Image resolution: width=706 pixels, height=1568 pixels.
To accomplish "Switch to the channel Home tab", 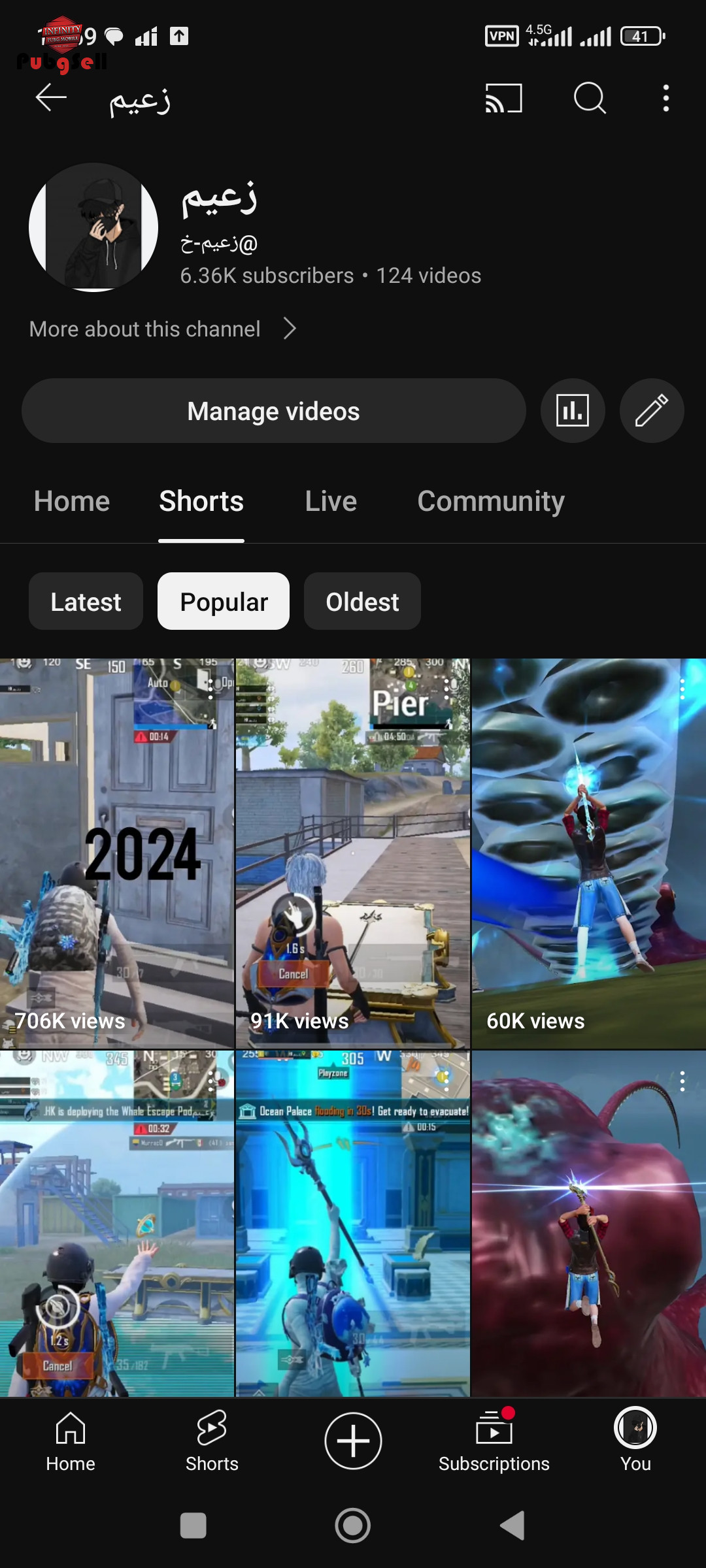I will click(x=72, y=501).
